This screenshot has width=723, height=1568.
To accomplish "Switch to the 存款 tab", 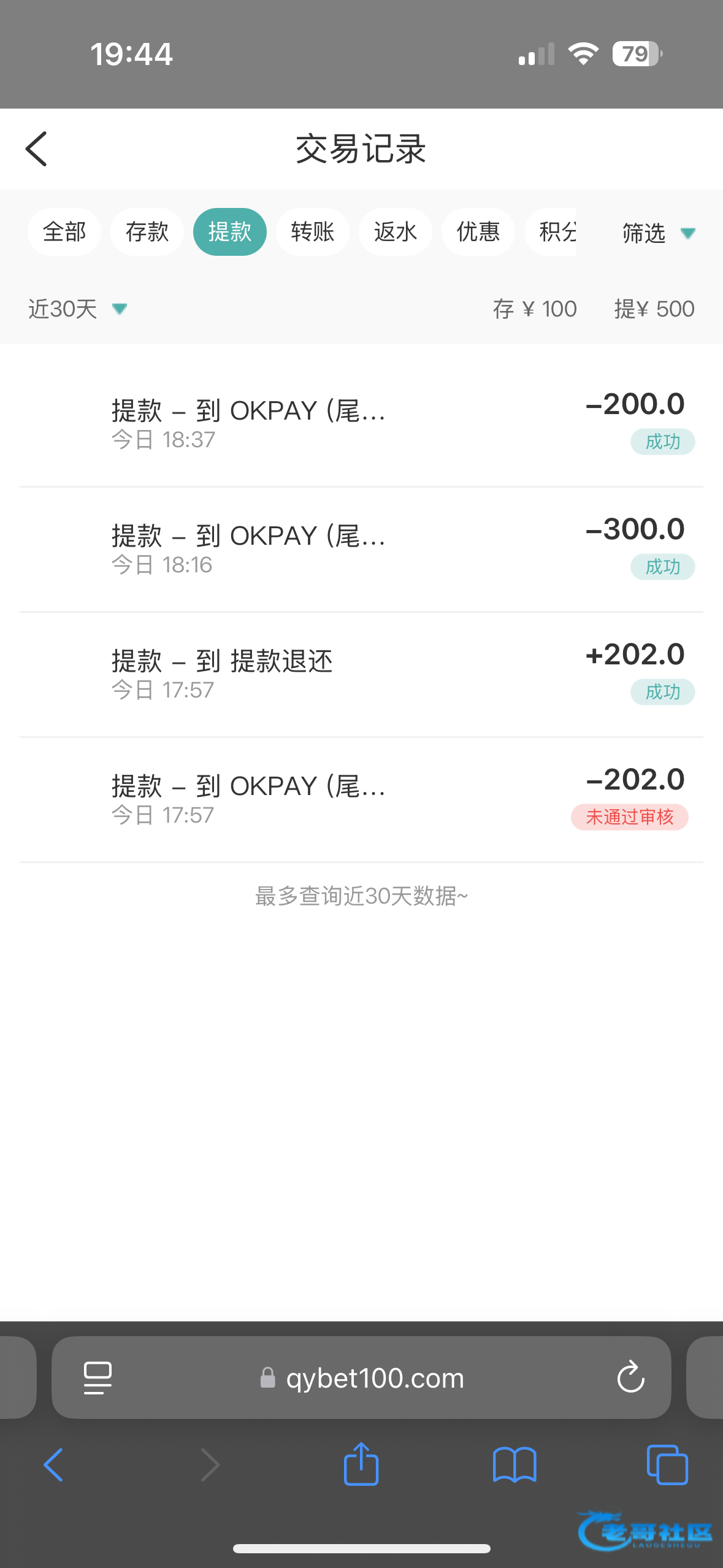I will [147, 232].
